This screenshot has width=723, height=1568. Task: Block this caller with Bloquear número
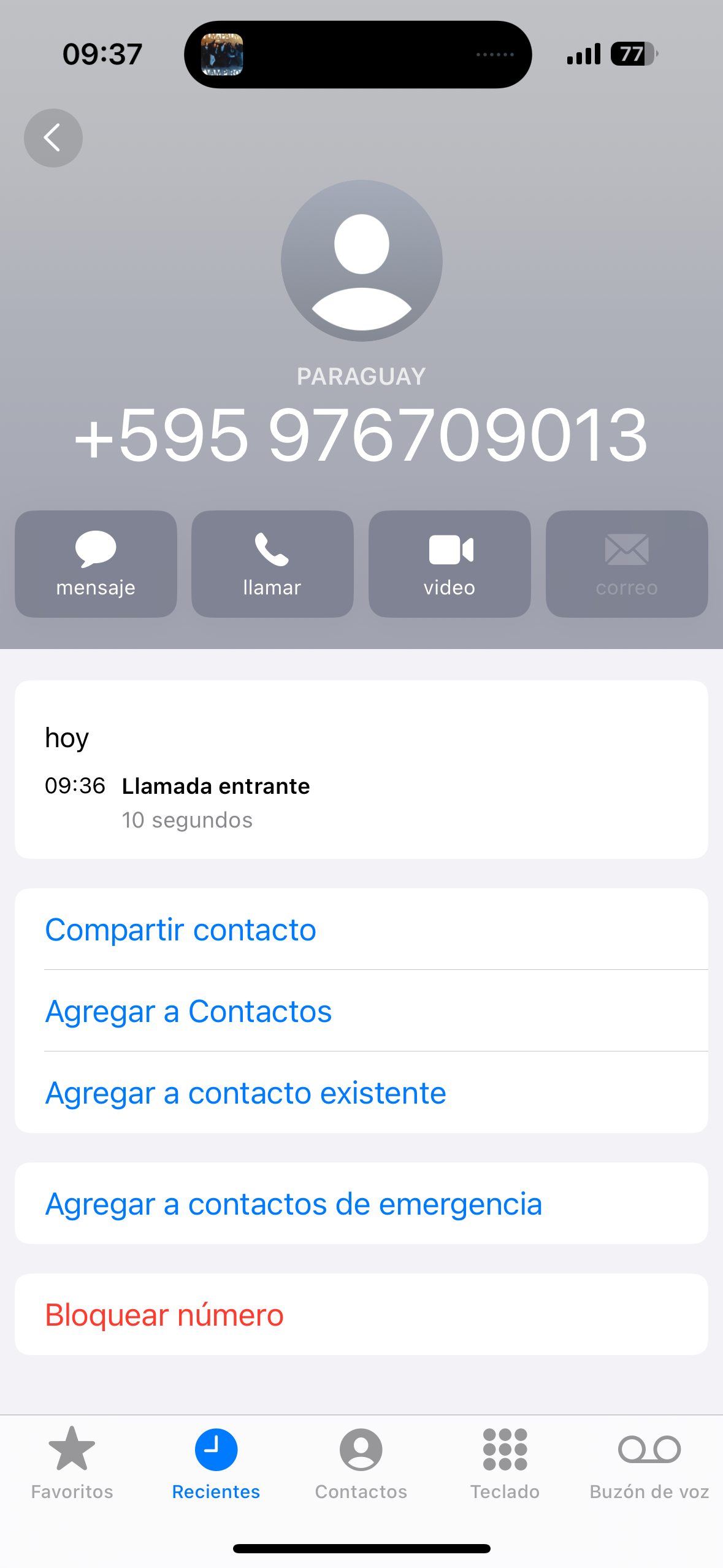(x=164, y=1315)
